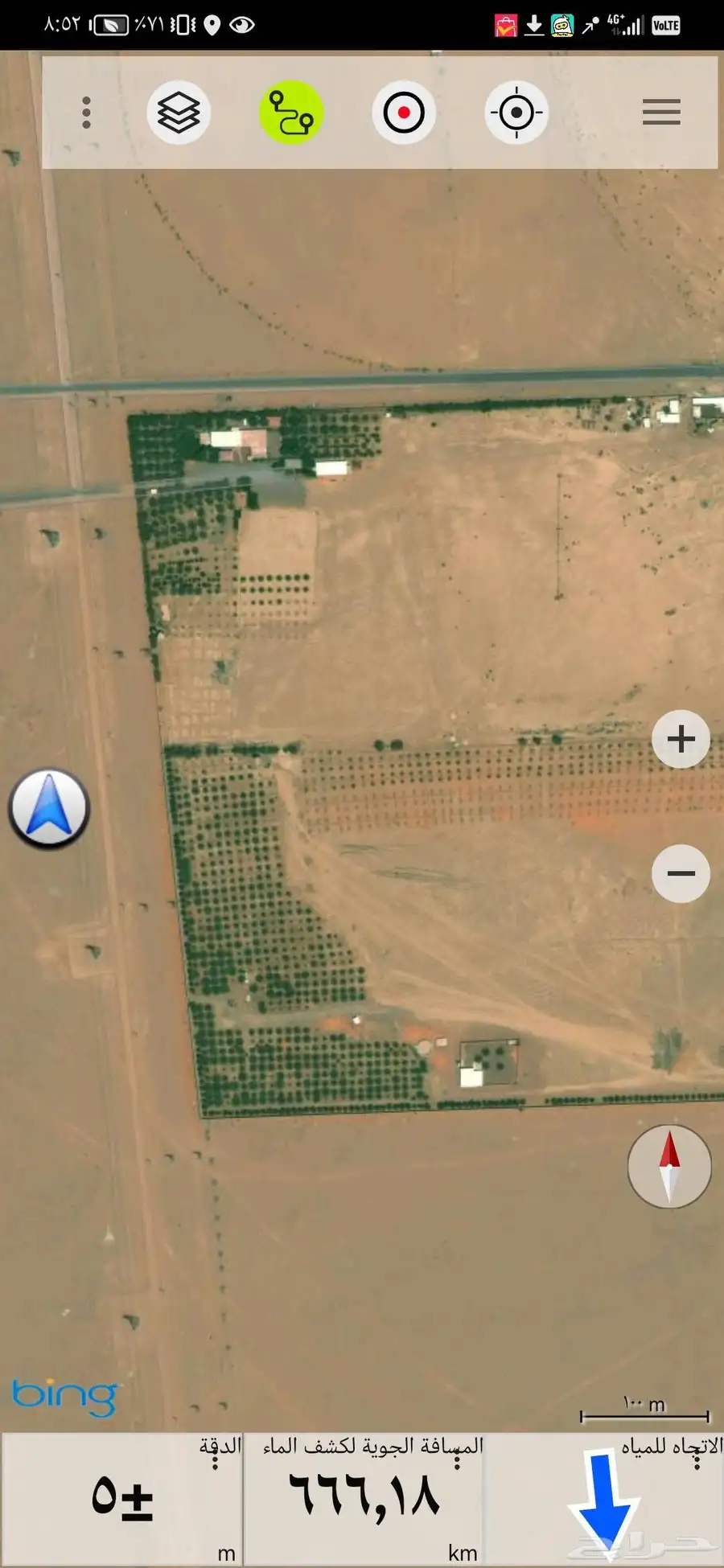The height and width of the screenshot is (1568, 724).
Task: Zoom out with the minus button
Action: pos(681,873)
